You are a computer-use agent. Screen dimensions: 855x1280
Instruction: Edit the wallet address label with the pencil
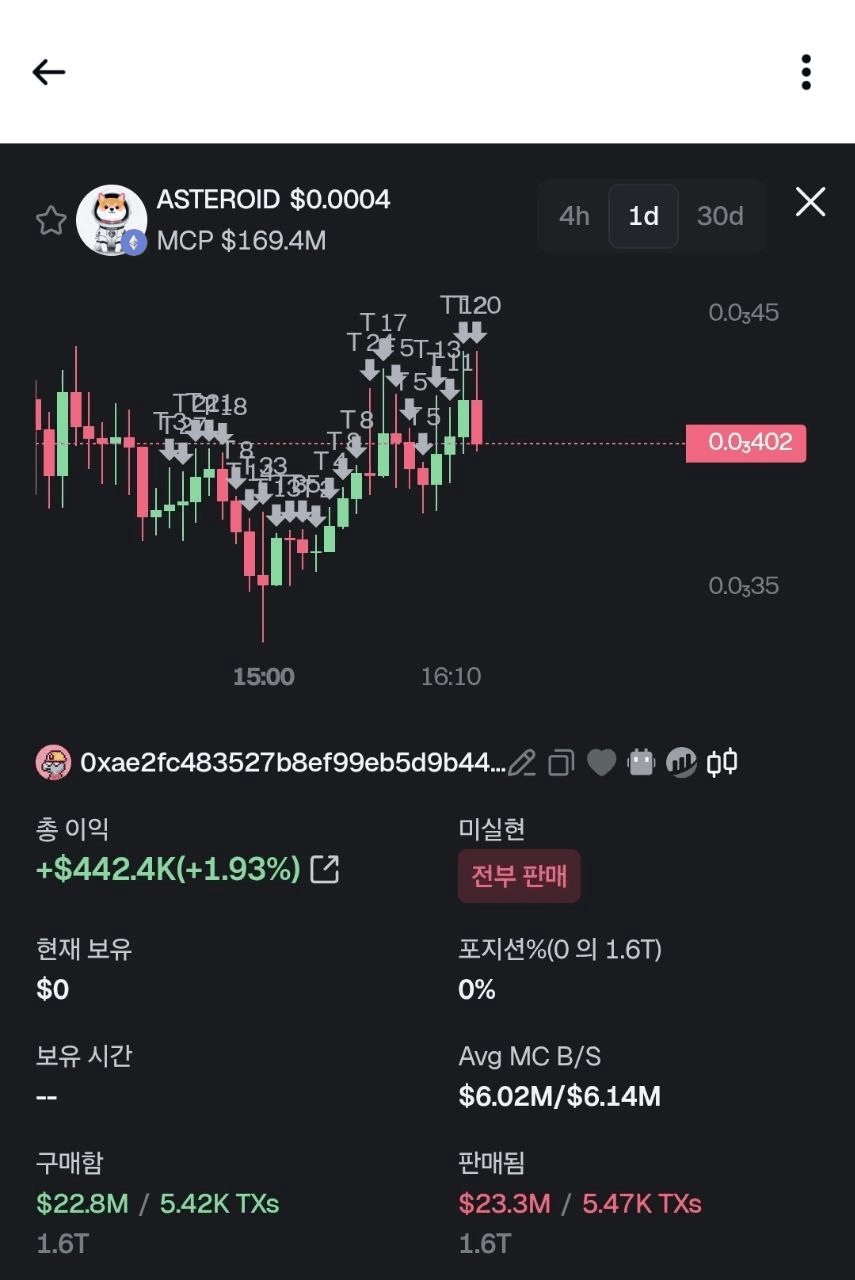pyautogui.click(x=522, y=764)
